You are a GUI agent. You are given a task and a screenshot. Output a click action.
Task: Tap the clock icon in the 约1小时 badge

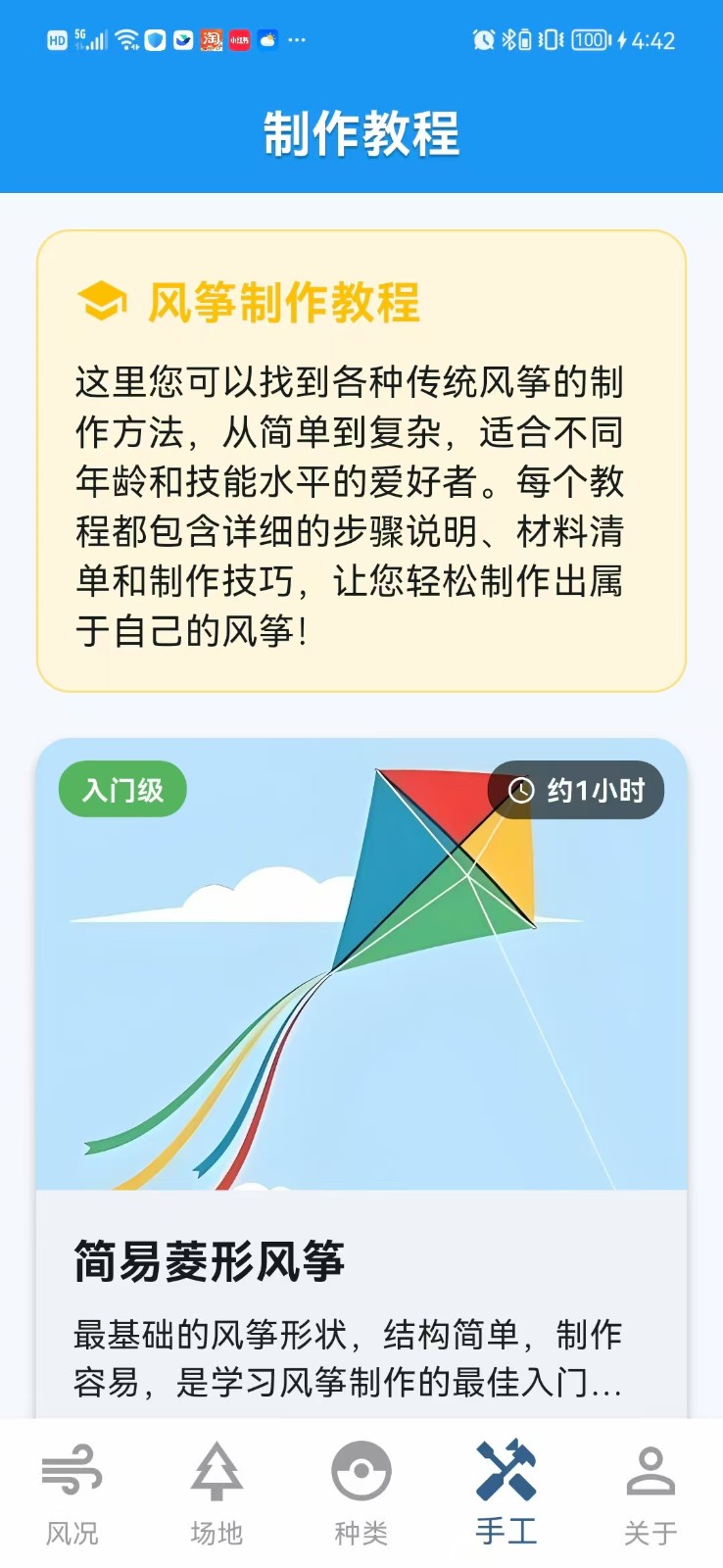519,790
